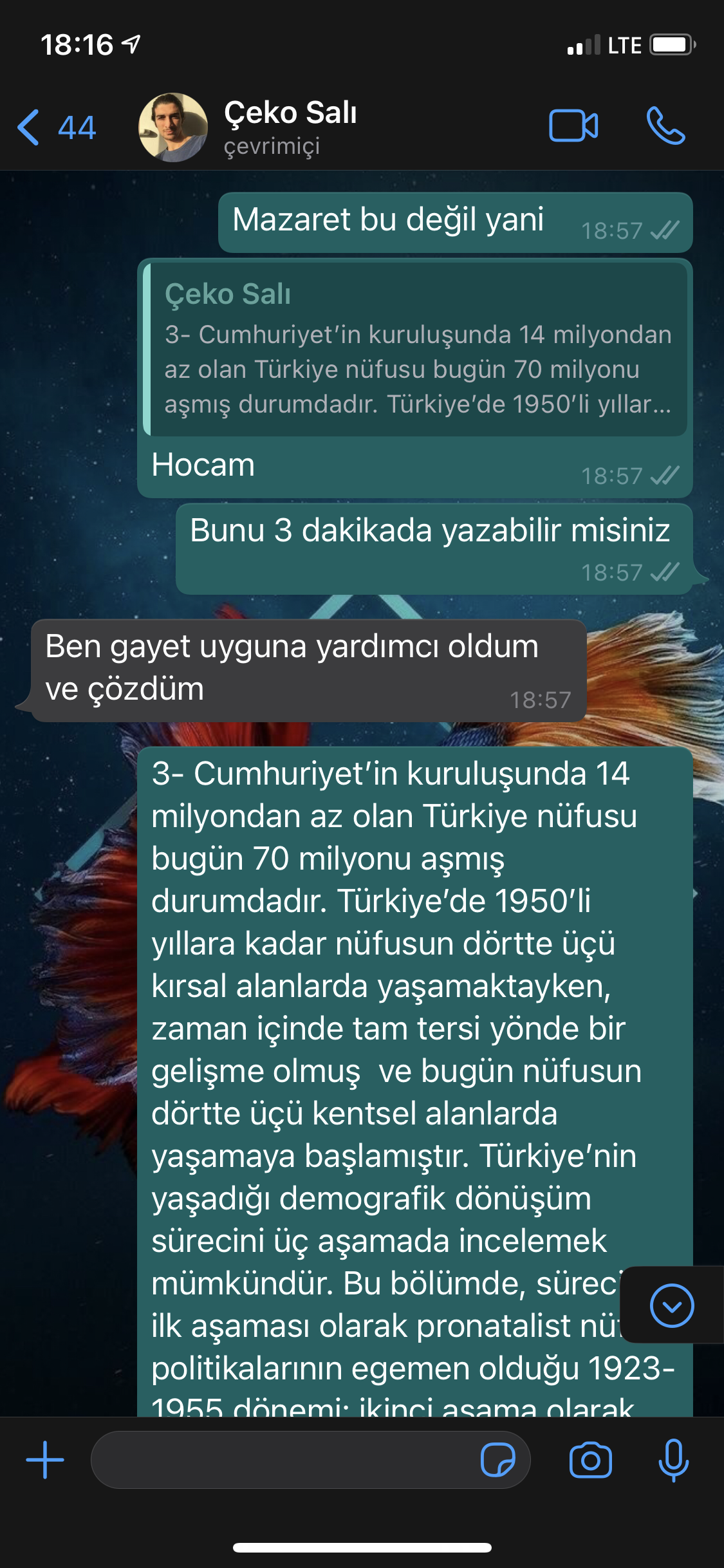Open the camera to send a photo
The width and height of the screenshot is (724, 1568).
coord(590,1460)
